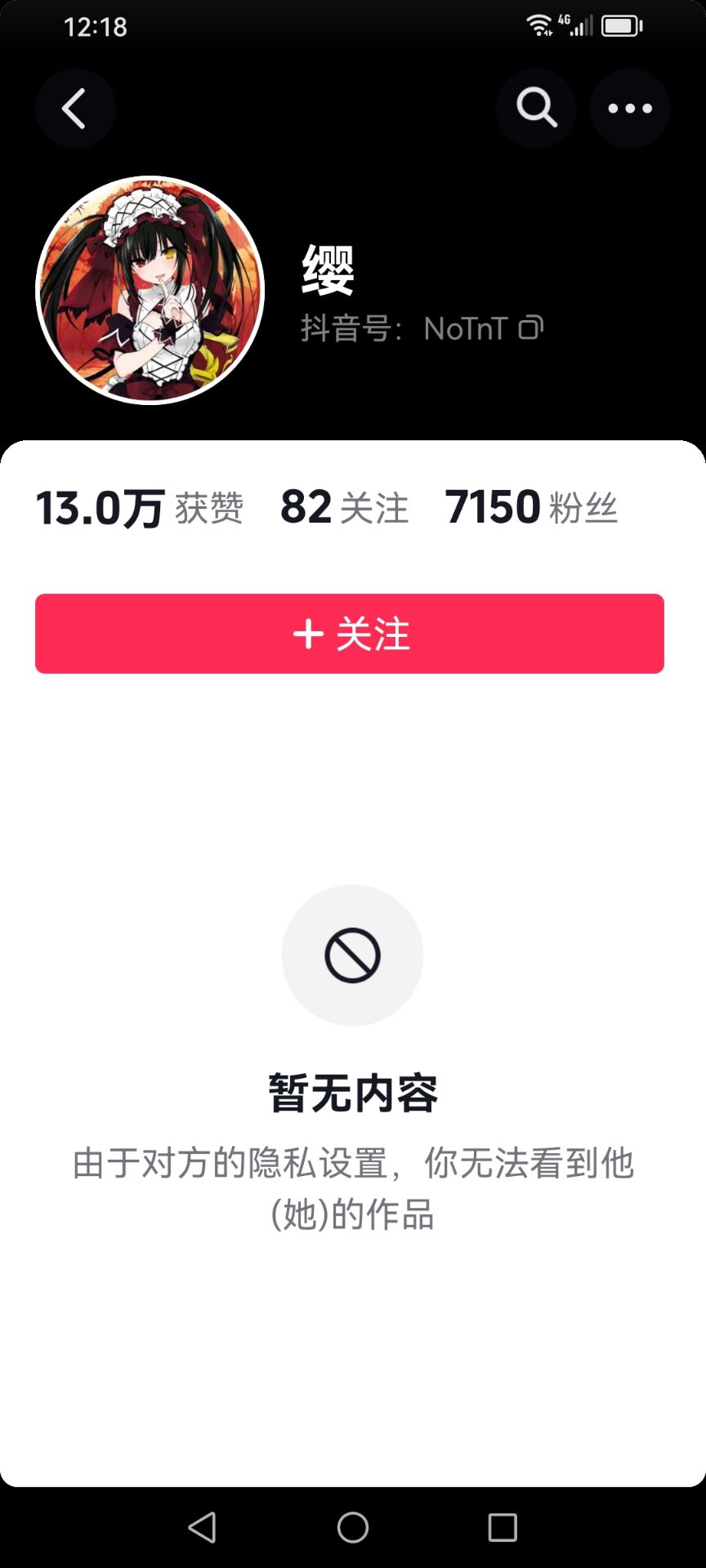The height and width of the screenshot is (1568, 706).
Task: Copy the Douyin ID NoTnT
Action: tap(531, 327)
